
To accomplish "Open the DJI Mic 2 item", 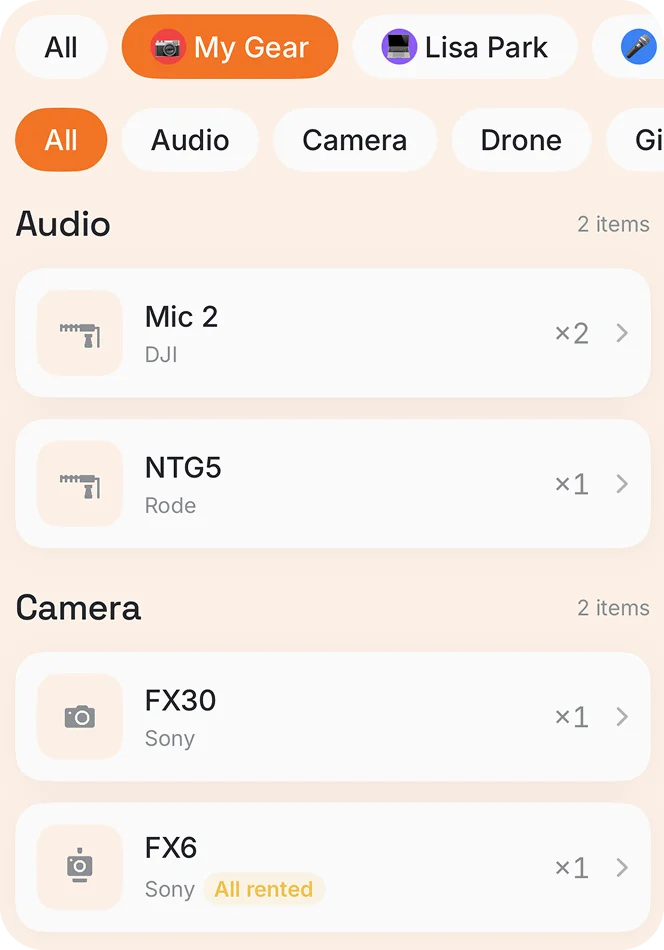I will (333, 333).
